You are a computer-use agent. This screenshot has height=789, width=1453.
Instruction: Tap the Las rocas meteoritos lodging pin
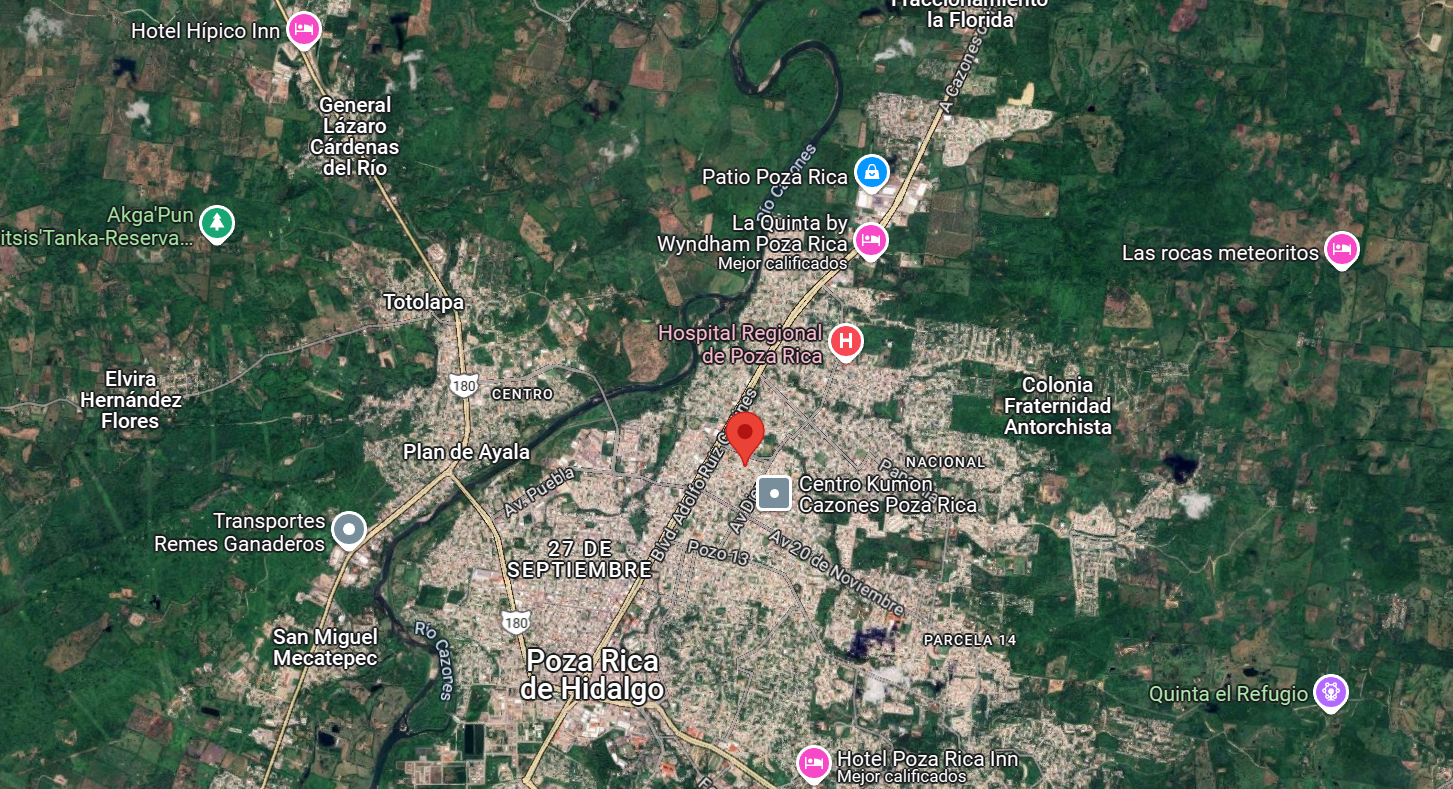click(x=1341, y=249)
